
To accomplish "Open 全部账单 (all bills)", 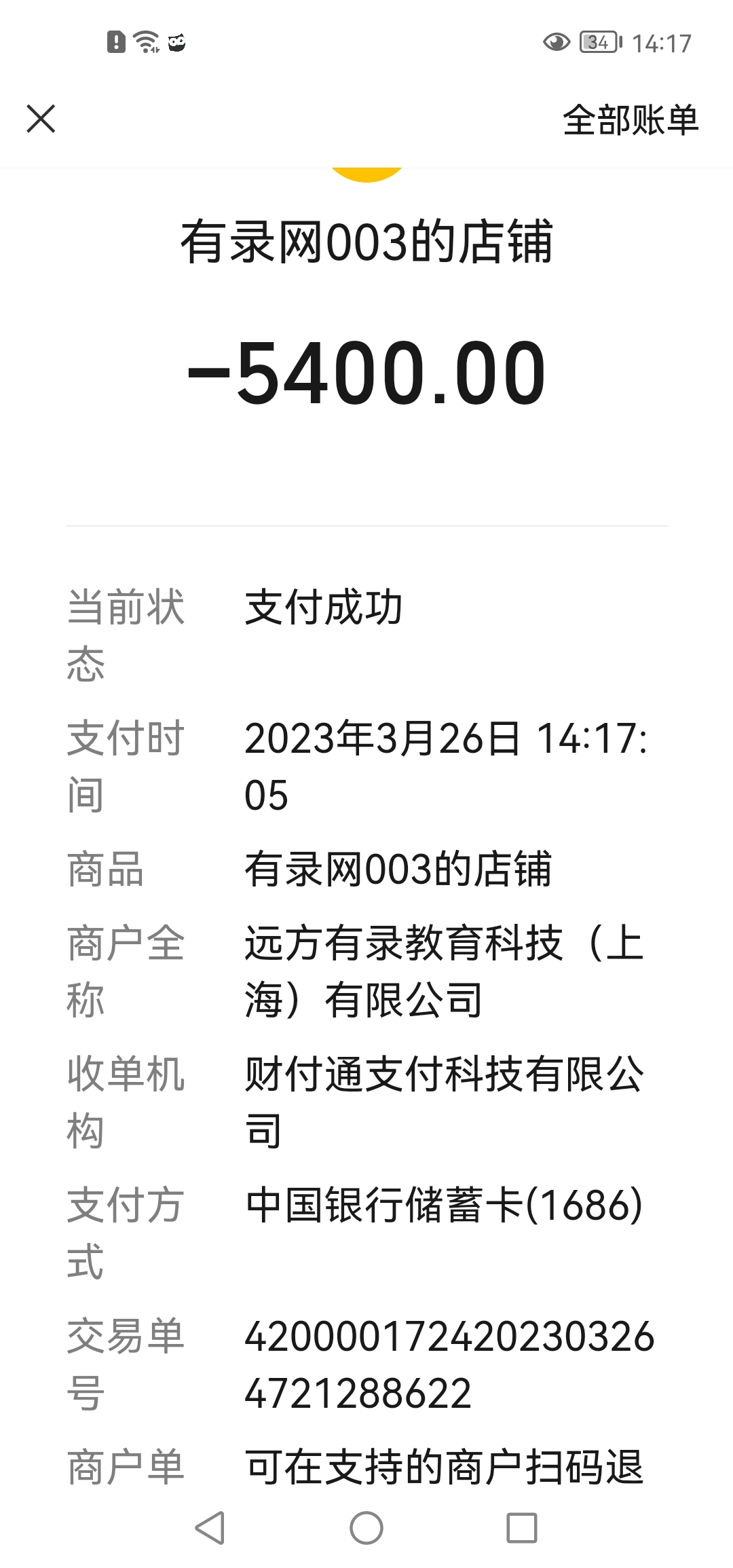I will tap(630, 120).
